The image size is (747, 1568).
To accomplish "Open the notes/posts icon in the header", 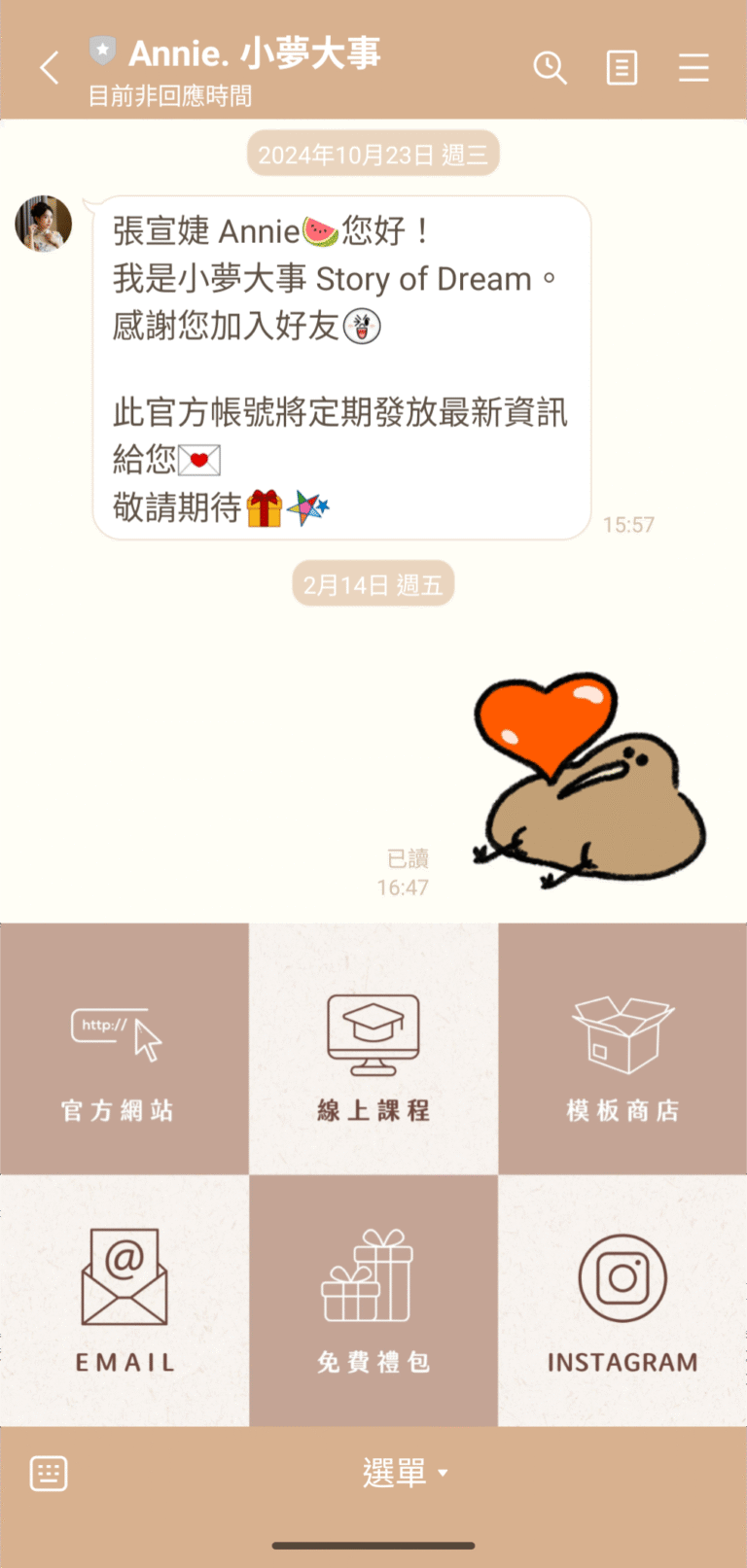I will (622, 68).
